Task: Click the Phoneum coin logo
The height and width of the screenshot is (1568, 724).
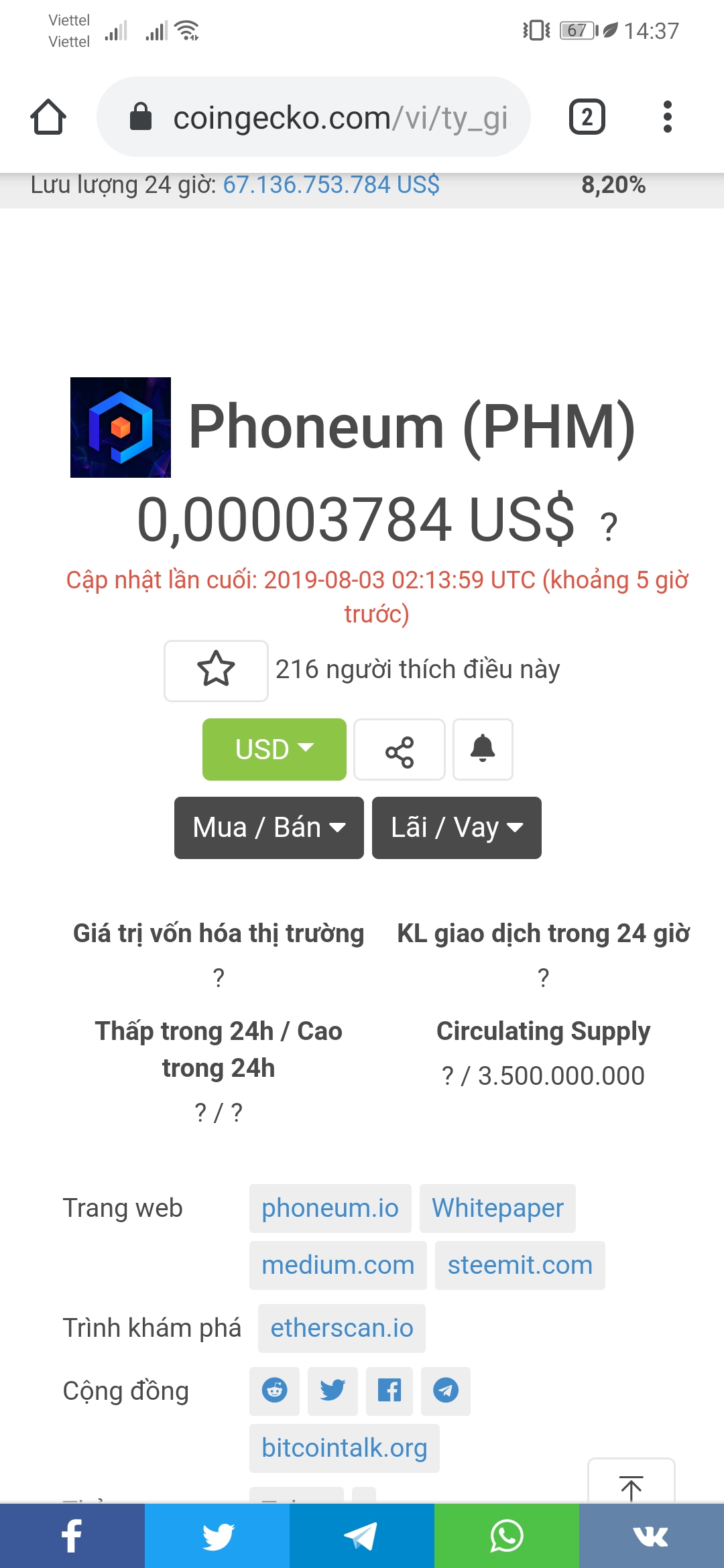Action: (x=122, y=428)
